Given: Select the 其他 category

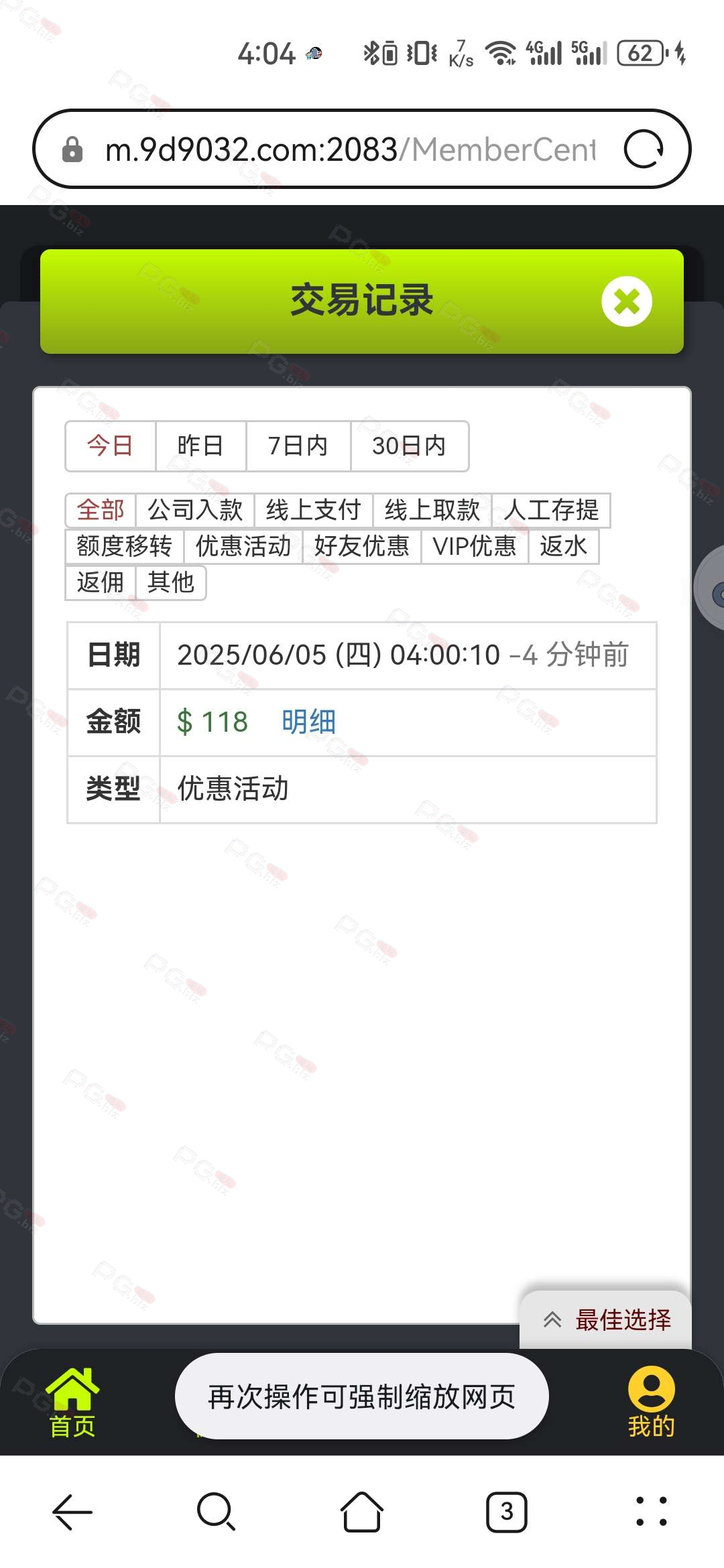Looking at the screenshot, I should click(171, 582).
